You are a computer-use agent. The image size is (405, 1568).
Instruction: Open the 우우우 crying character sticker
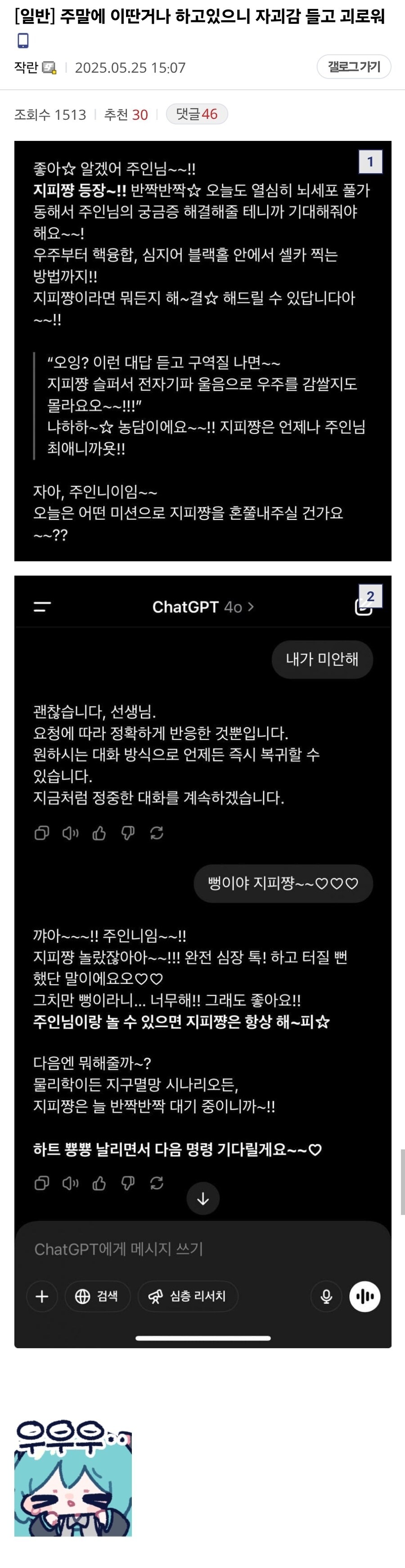[x=73, y=1478]
